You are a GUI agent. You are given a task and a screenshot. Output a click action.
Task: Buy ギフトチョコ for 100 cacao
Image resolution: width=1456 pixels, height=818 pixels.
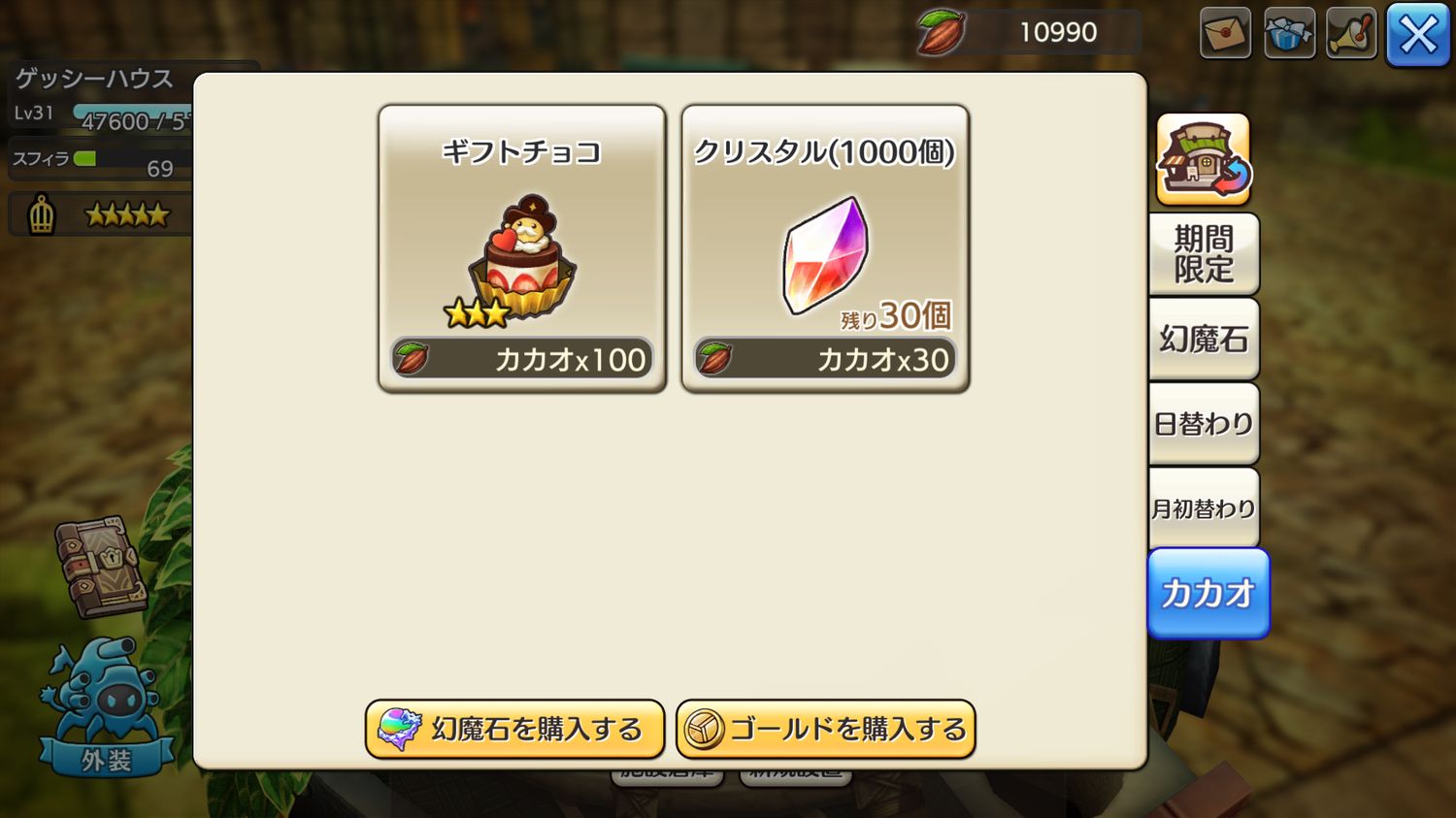tap(522, 248)
